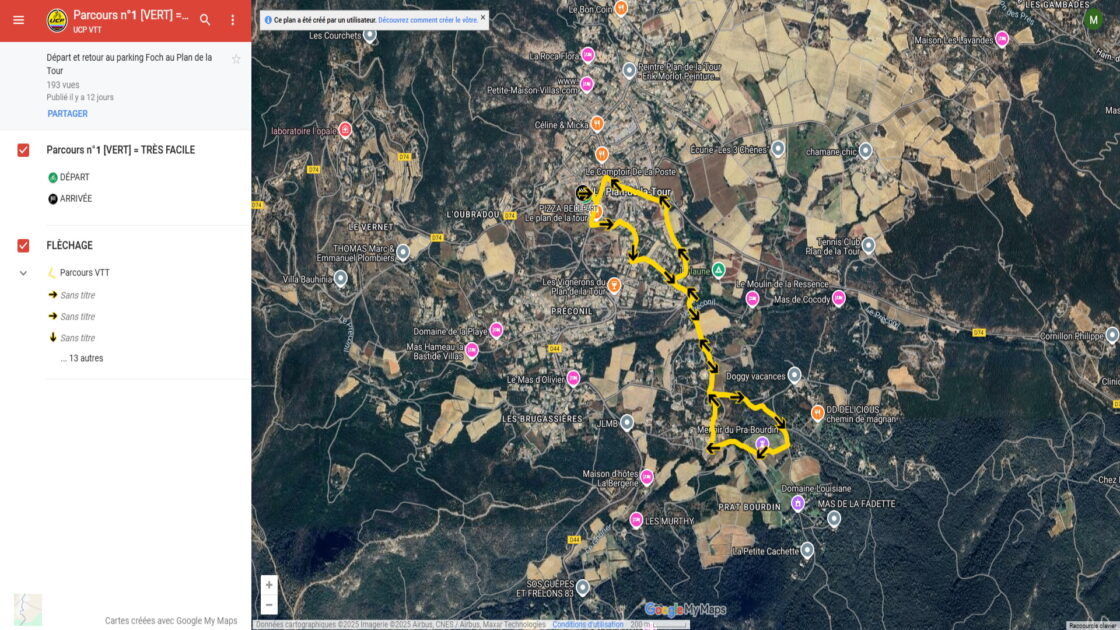1120x630 pixels.
Task: Open the map search
Action: tap(205, 20)
